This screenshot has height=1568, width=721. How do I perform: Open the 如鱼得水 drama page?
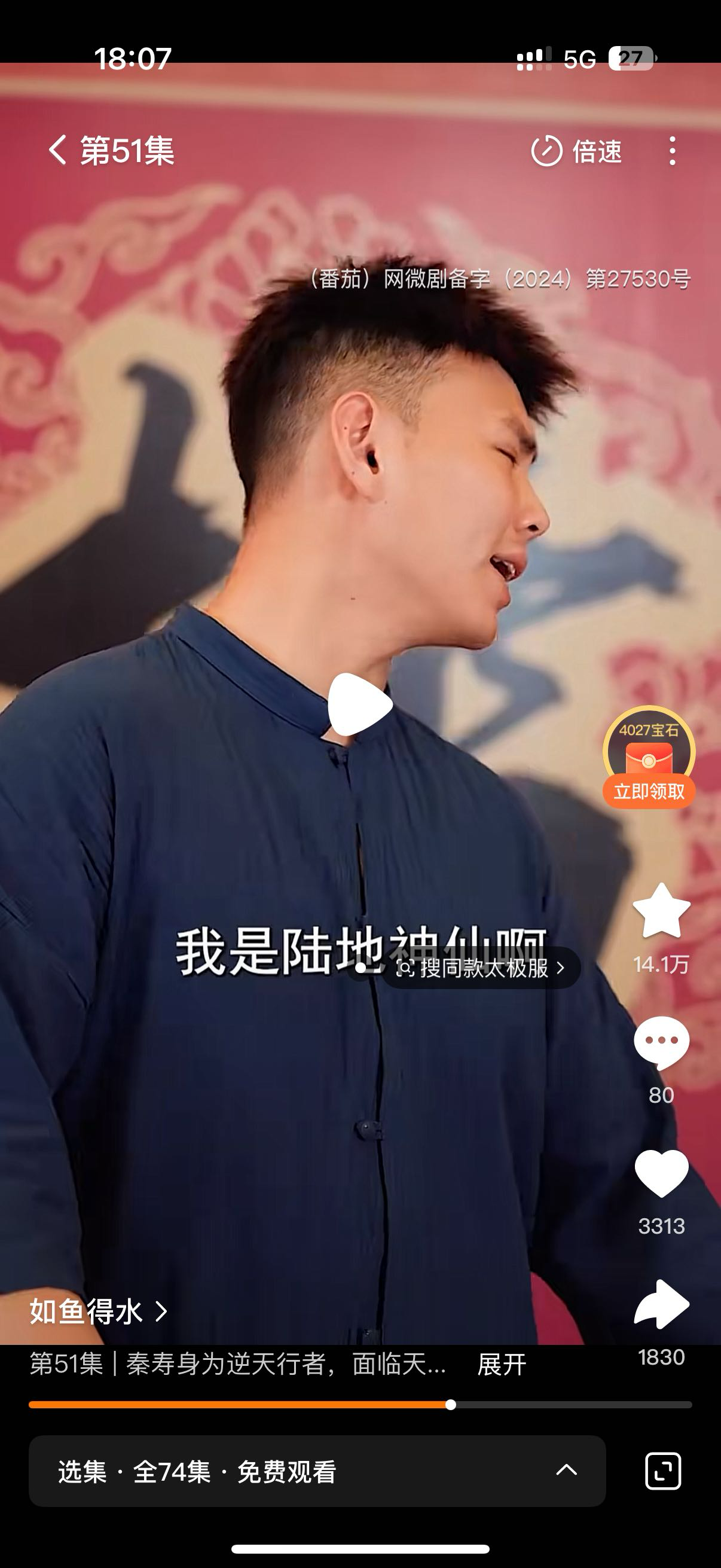click(x=97, y=1311)
